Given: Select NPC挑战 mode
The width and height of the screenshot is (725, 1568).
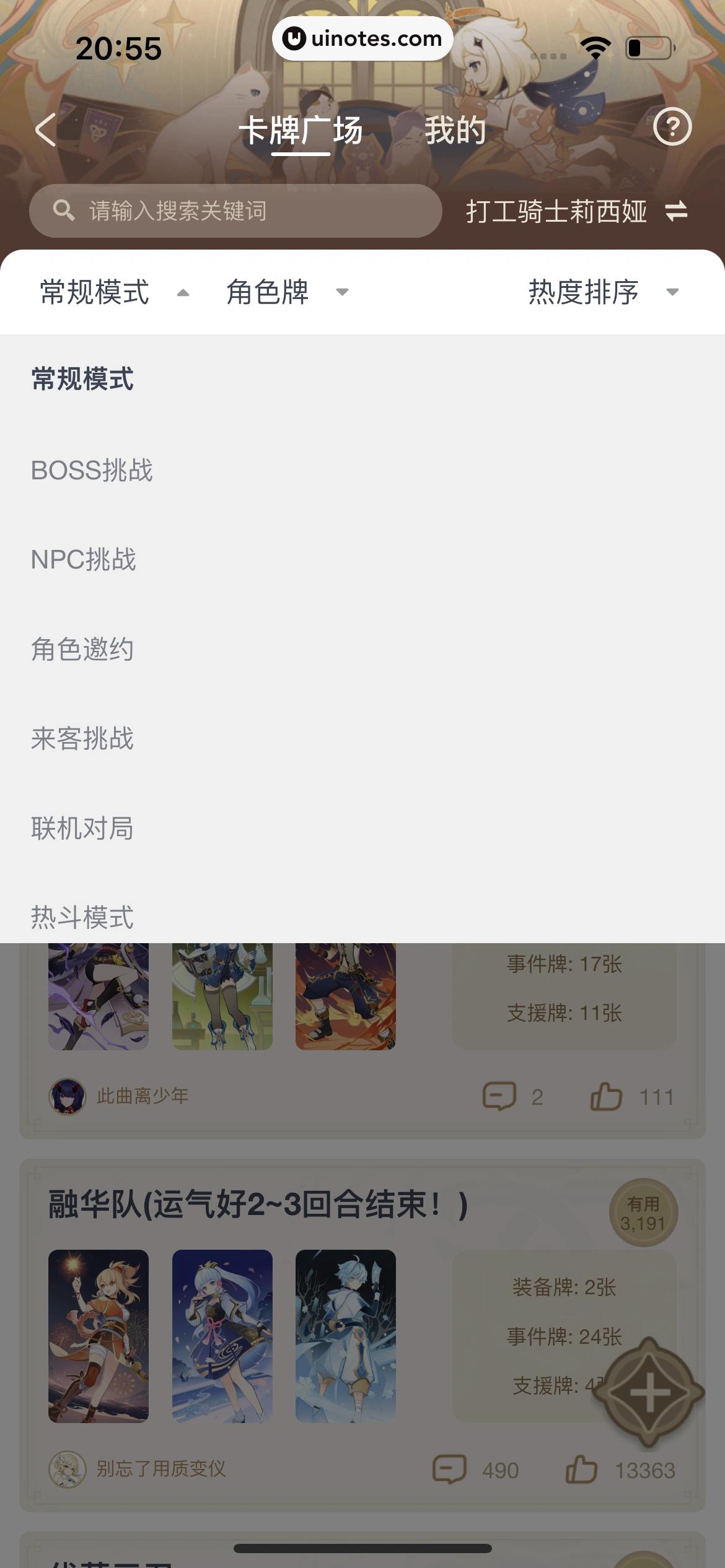Looking at the screenshot, I should (x=84, y=560).
